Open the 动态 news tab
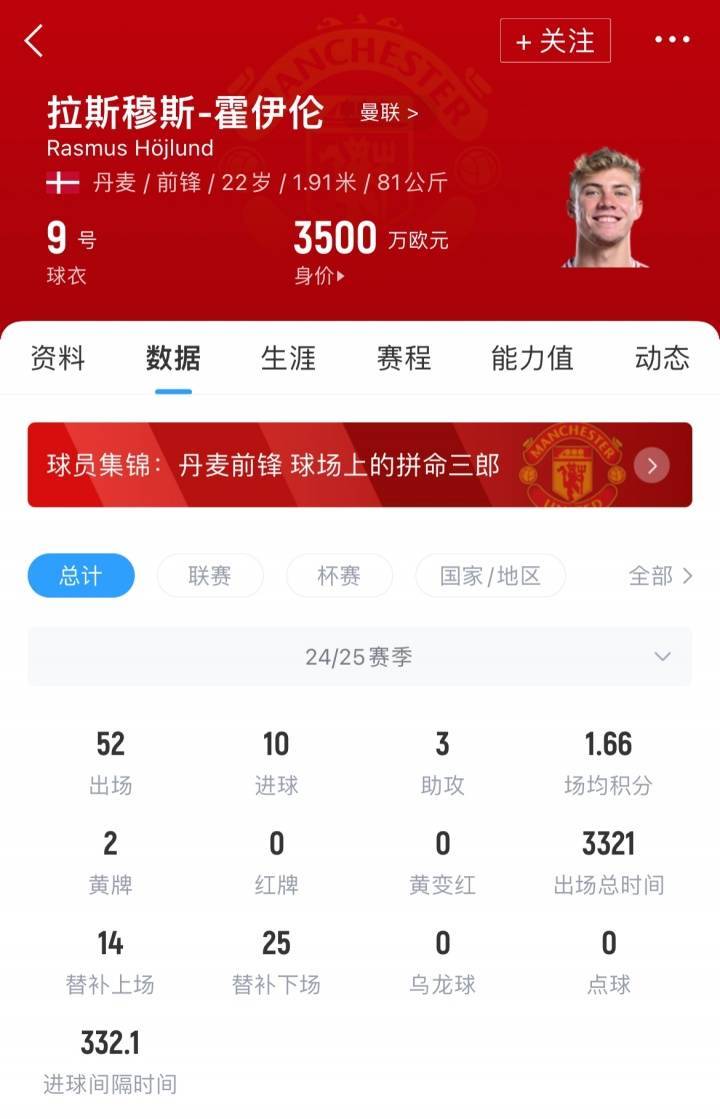This screenshot has height=1119, width=720. click(662, 360)
